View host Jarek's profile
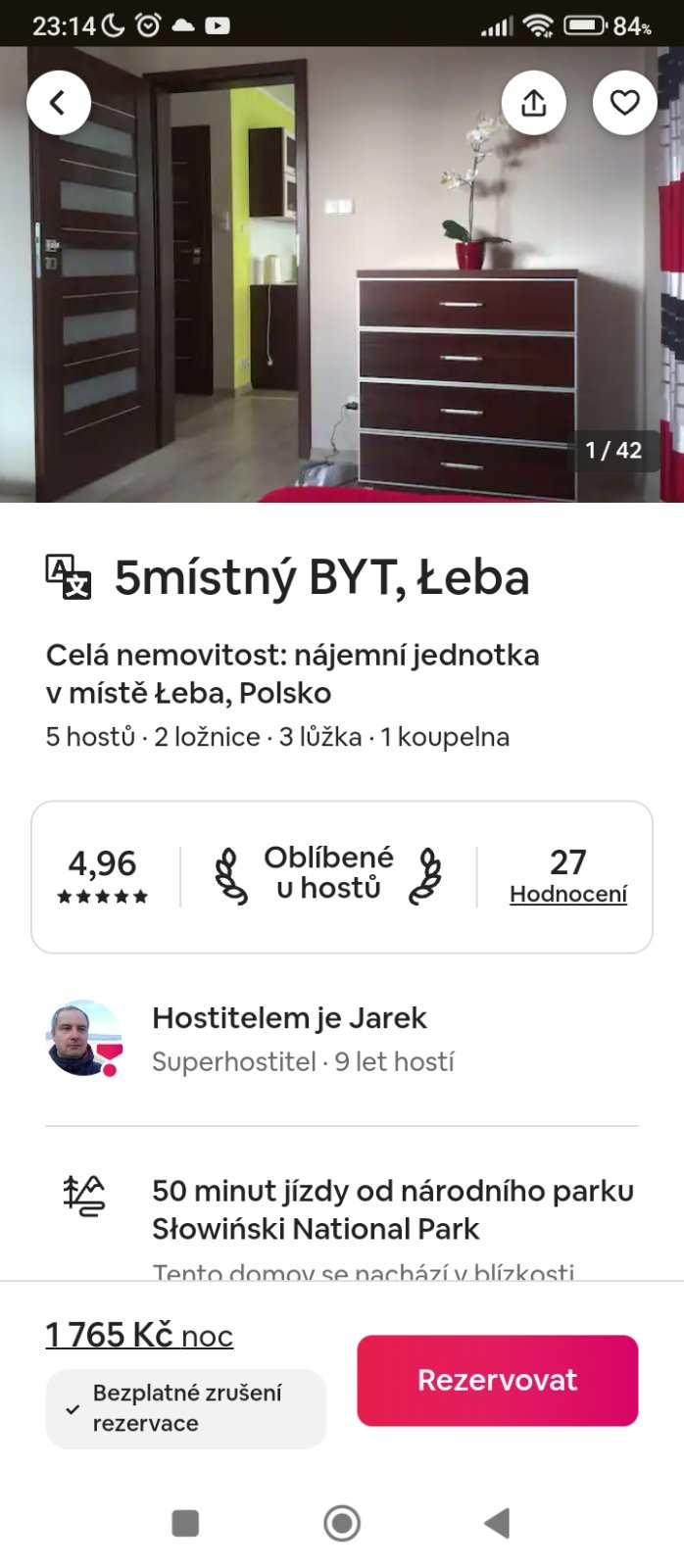Screen dimensions: 684x1568 click(x=84, y=1039)
